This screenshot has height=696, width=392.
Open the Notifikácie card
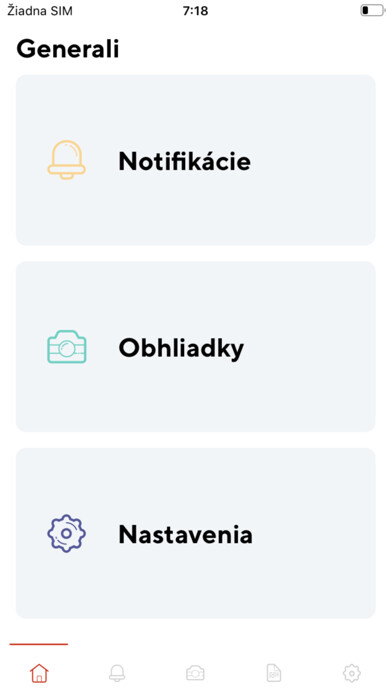click(x=196, y=160)
